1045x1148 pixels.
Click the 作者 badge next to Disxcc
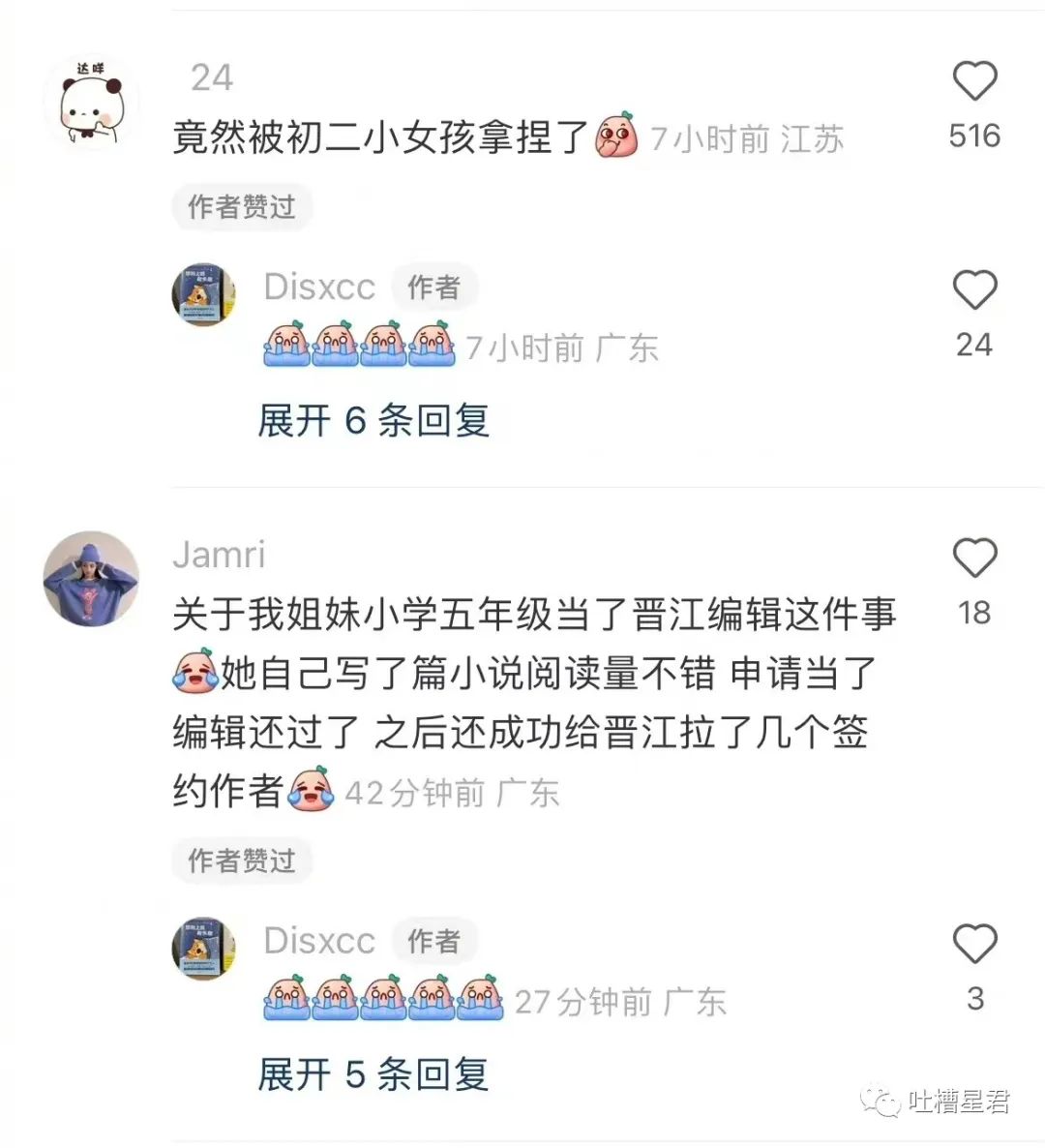click(433, 287)
